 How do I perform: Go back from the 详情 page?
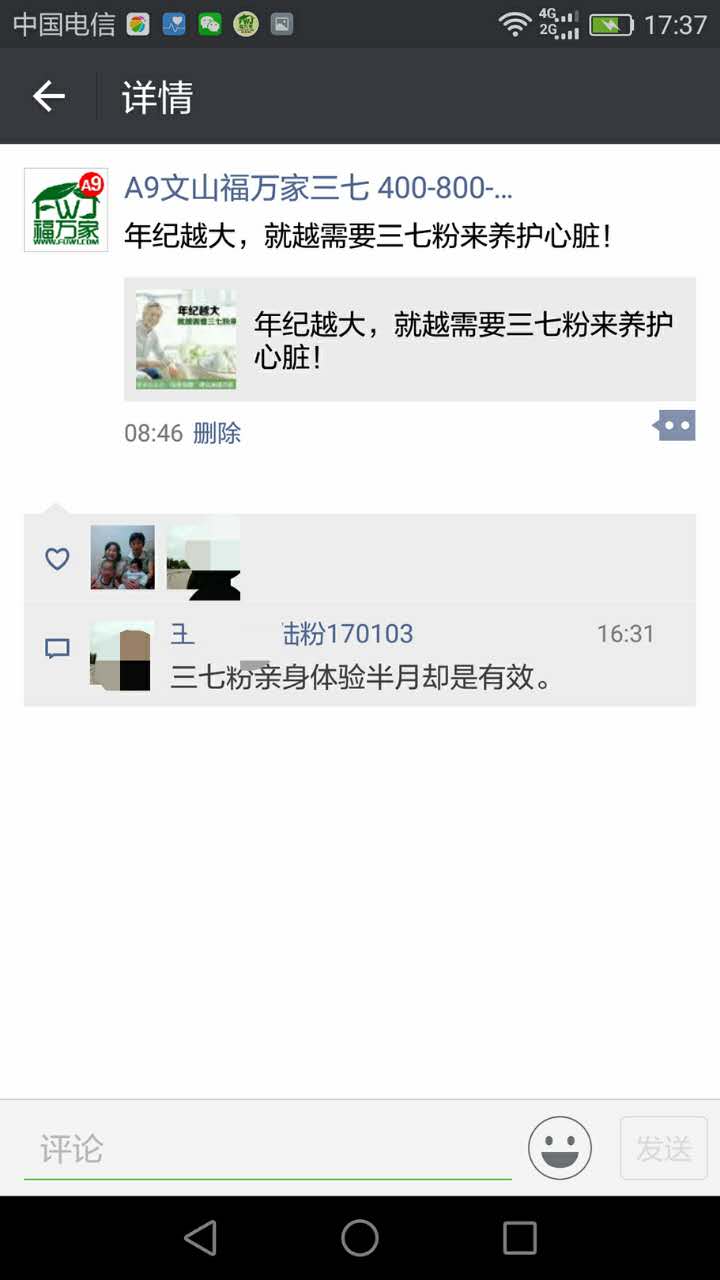click(48, 96)
